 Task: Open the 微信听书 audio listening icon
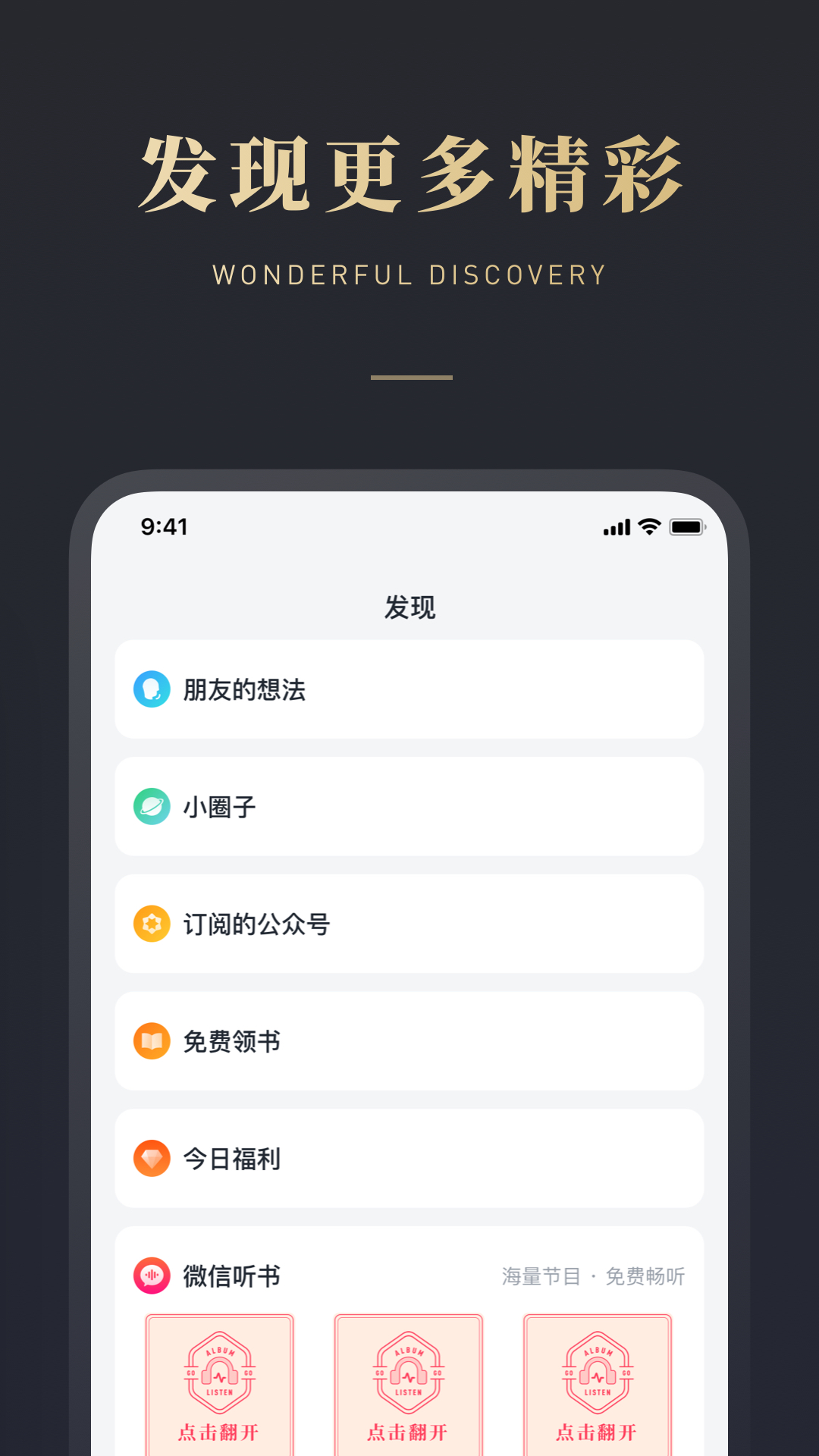(152, 1276)
